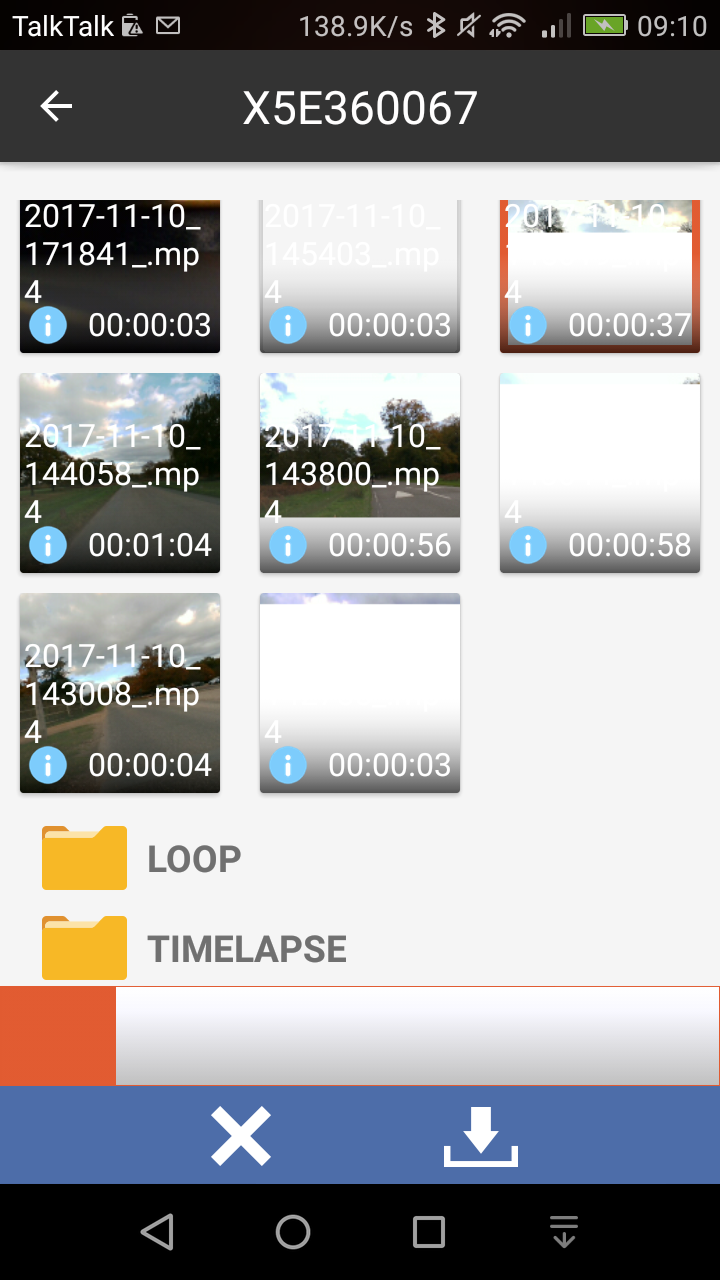720x1280 pixels.
Task: Tap the system home button
Action: pos(293,1232)
